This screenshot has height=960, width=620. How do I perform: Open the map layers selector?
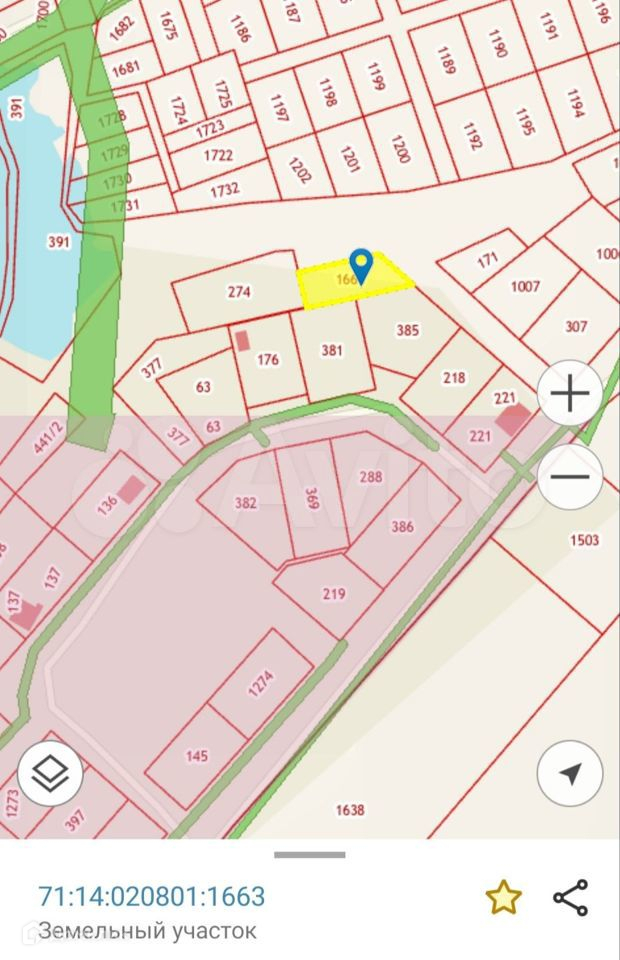(50, 772)
